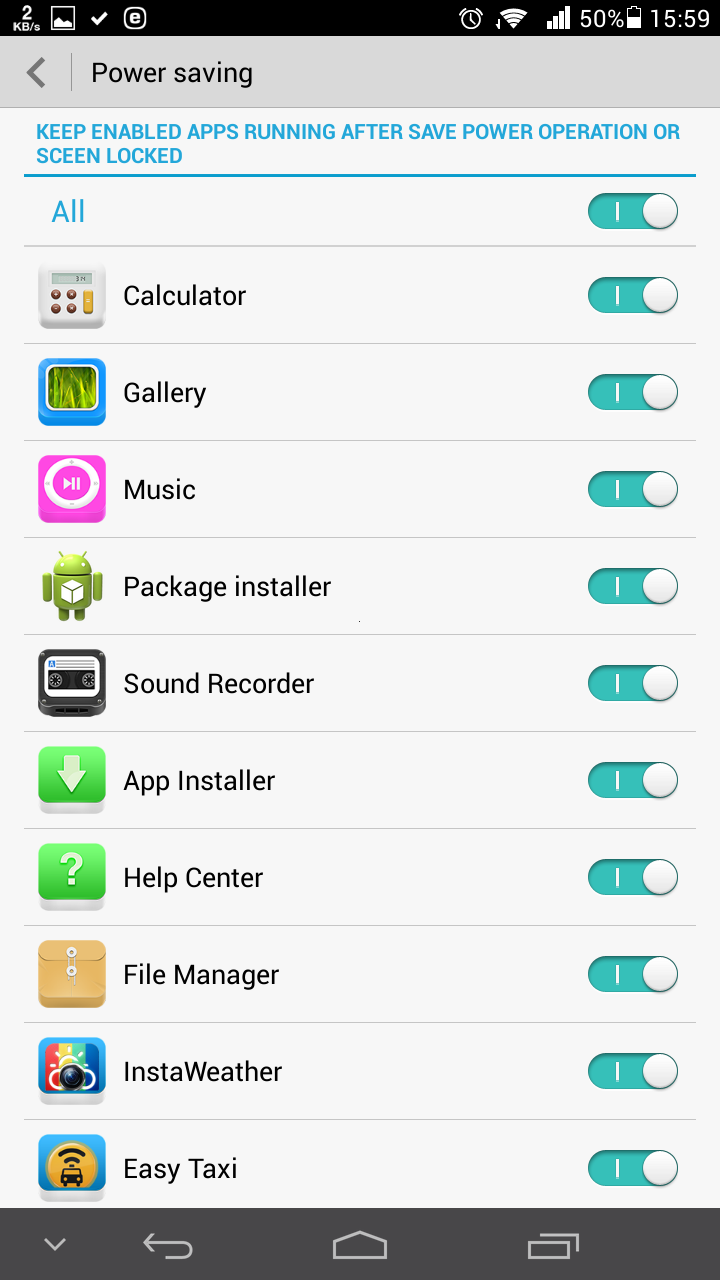This screenshot has height=1280, width=720.
Task: Tap the system home button
Action: (360, 1245)
